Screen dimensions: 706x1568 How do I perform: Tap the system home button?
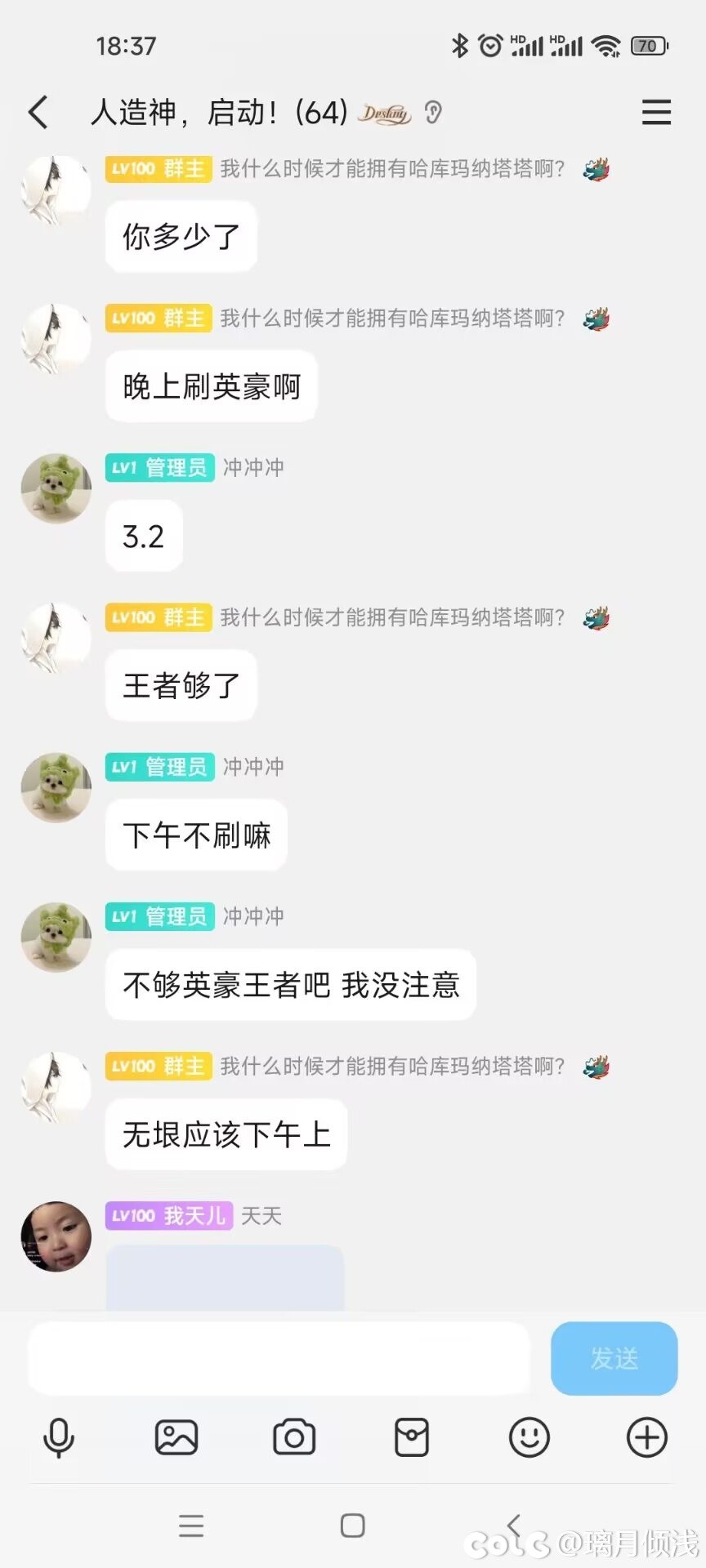pos(352,1526)
